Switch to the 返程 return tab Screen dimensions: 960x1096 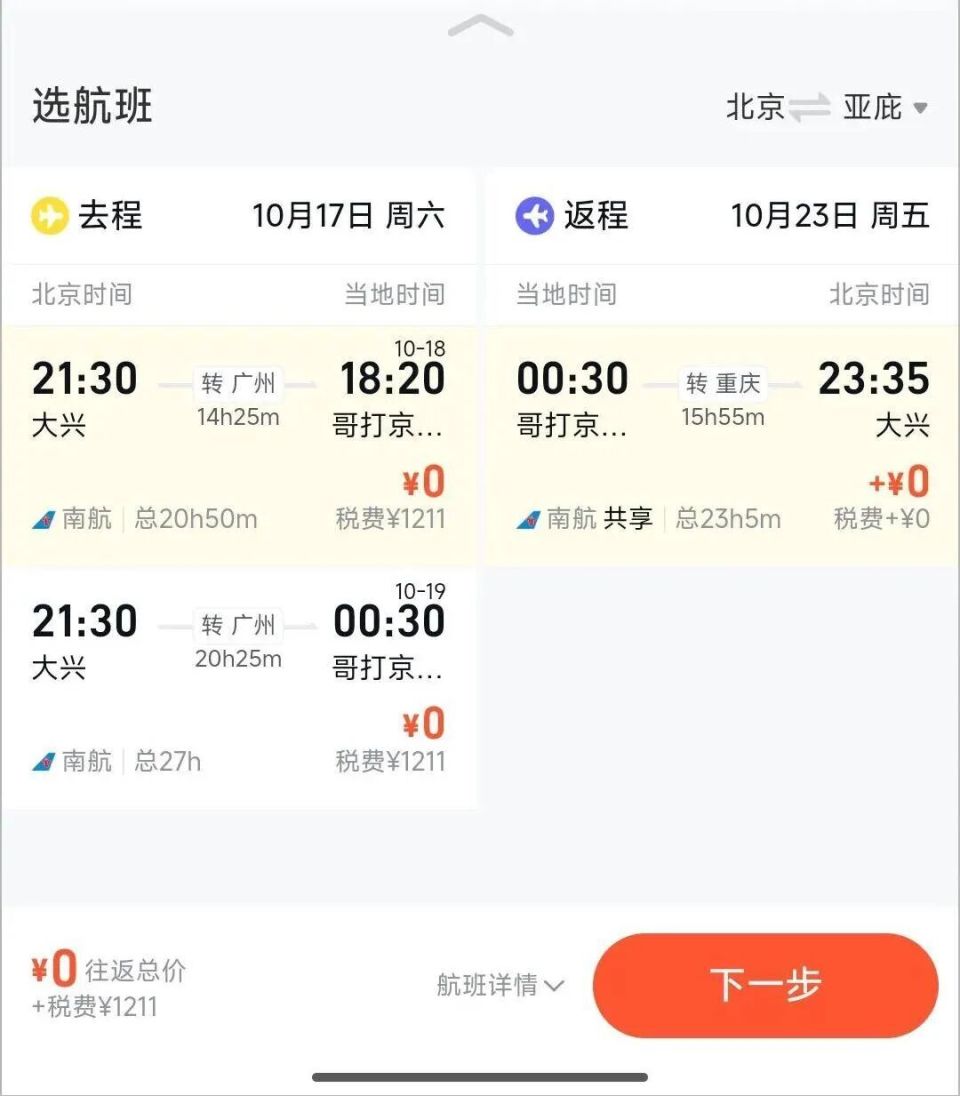[x=595, y=215]
